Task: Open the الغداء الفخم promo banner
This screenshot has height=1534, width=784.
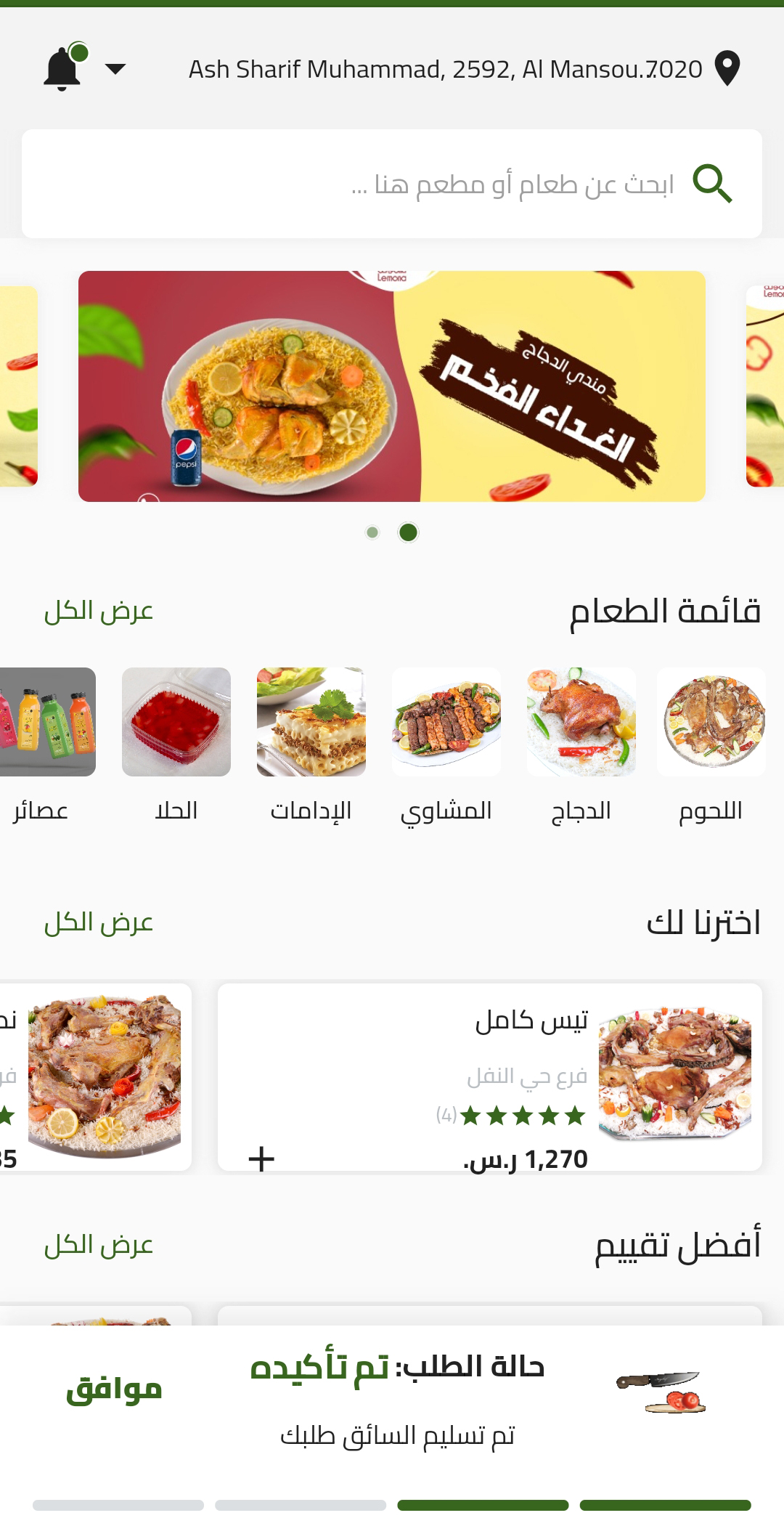Action: tap(392, 386)
